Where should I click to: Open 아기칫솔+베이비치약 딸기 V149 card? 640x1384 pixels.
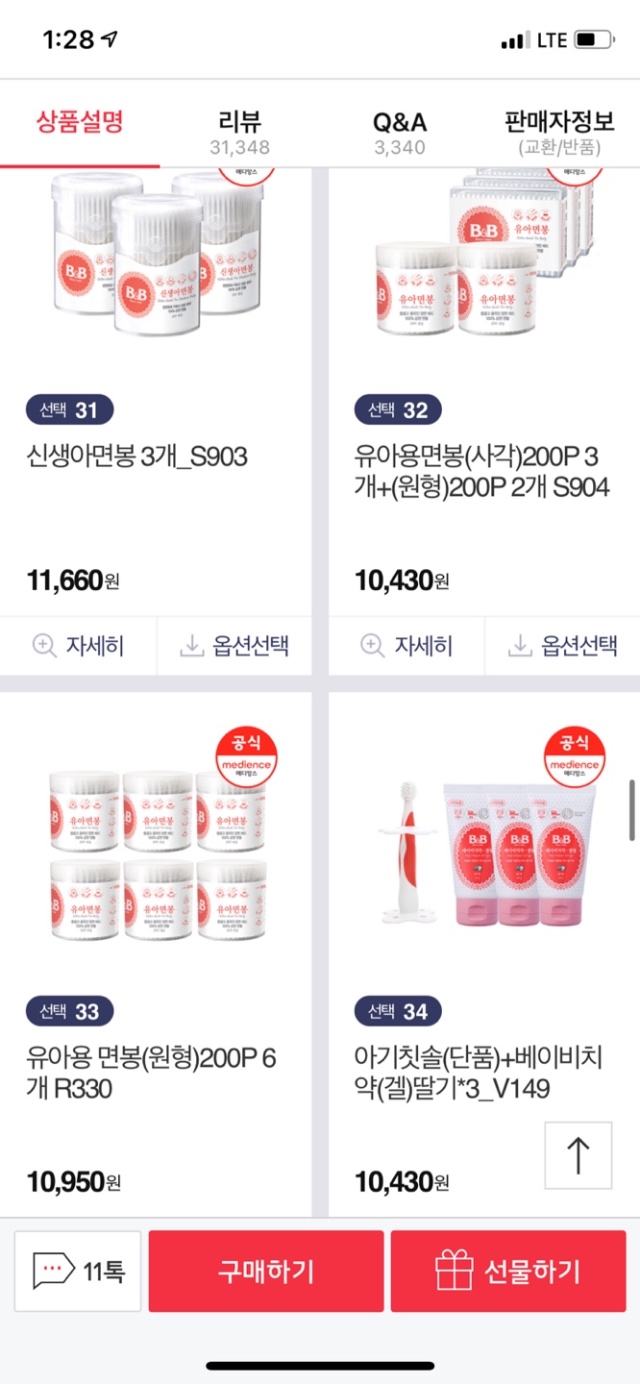point(478,1072)
